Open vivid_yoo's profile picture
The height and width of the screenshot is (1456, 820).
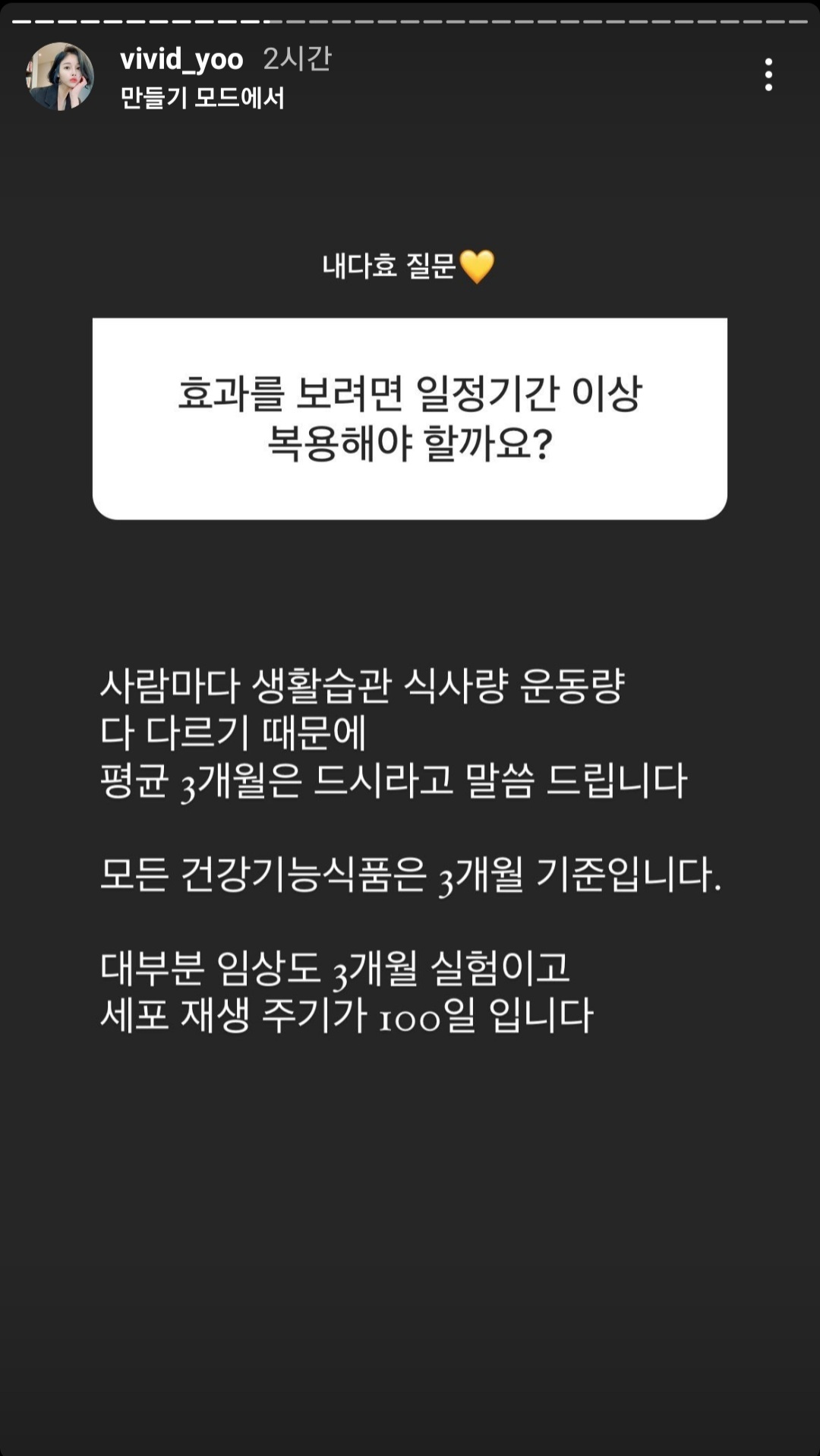point(60,77)
